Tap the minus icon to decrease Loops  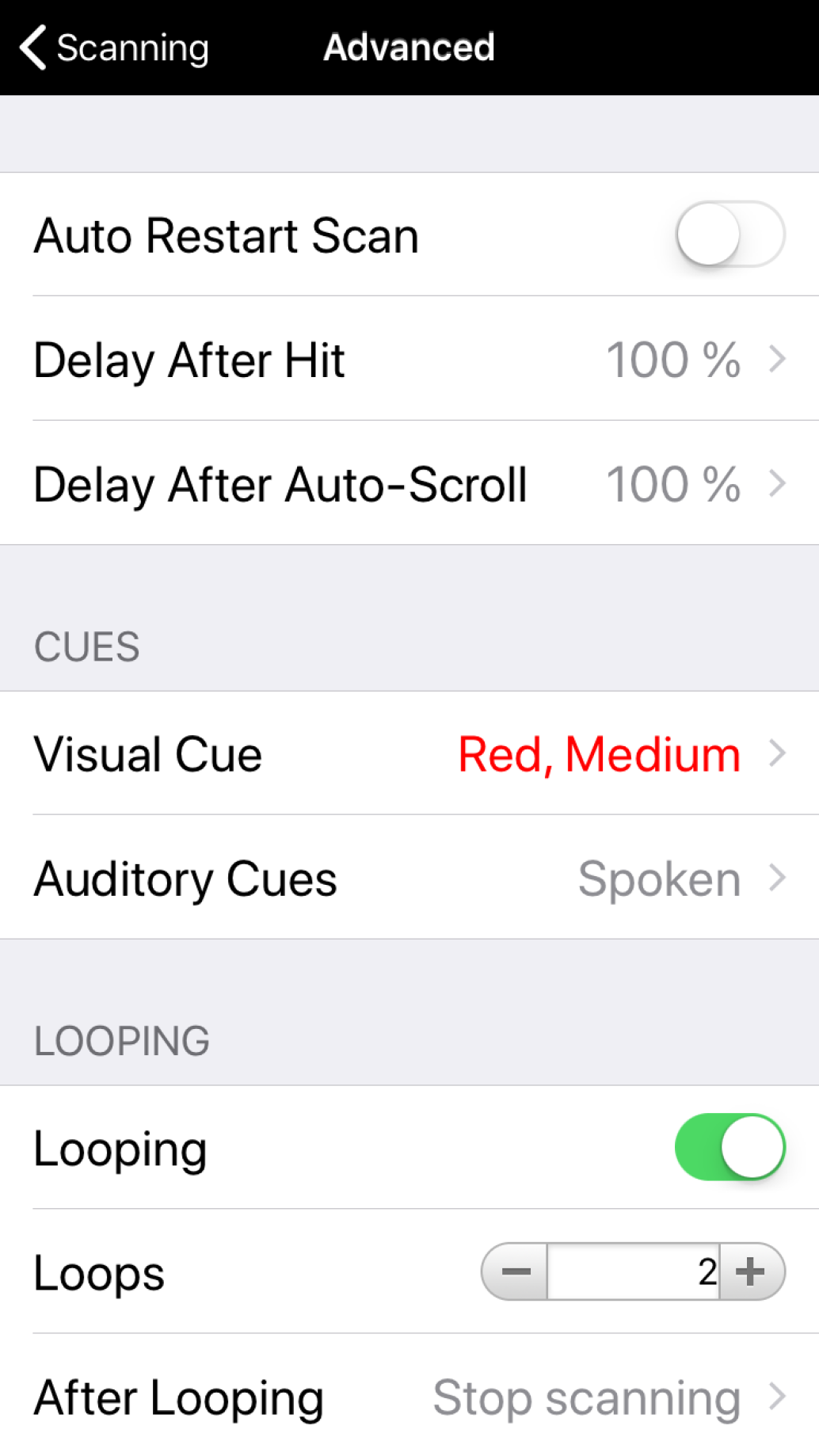(x=516, y=1272)
